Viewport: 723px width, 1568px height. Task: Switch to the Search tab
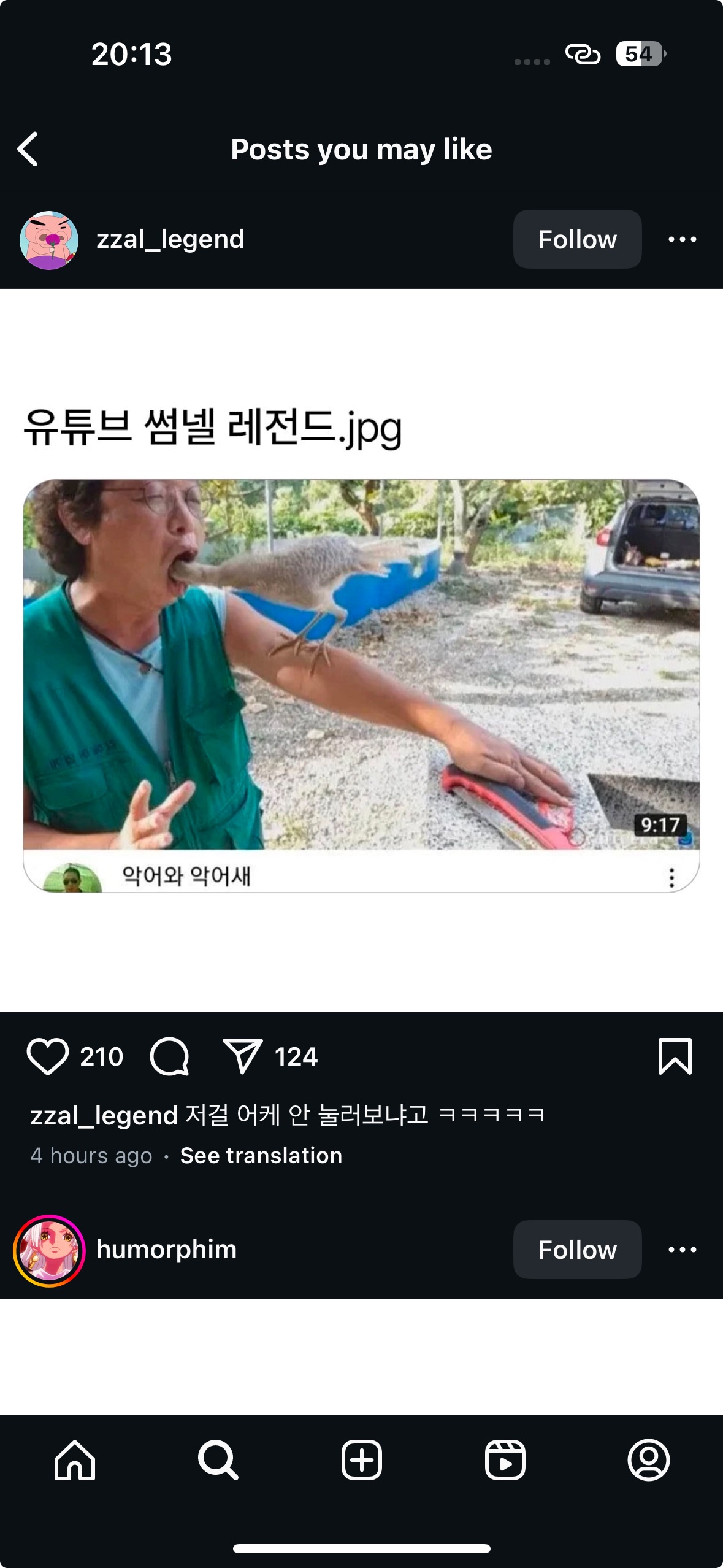click(x=218, y=1460)
